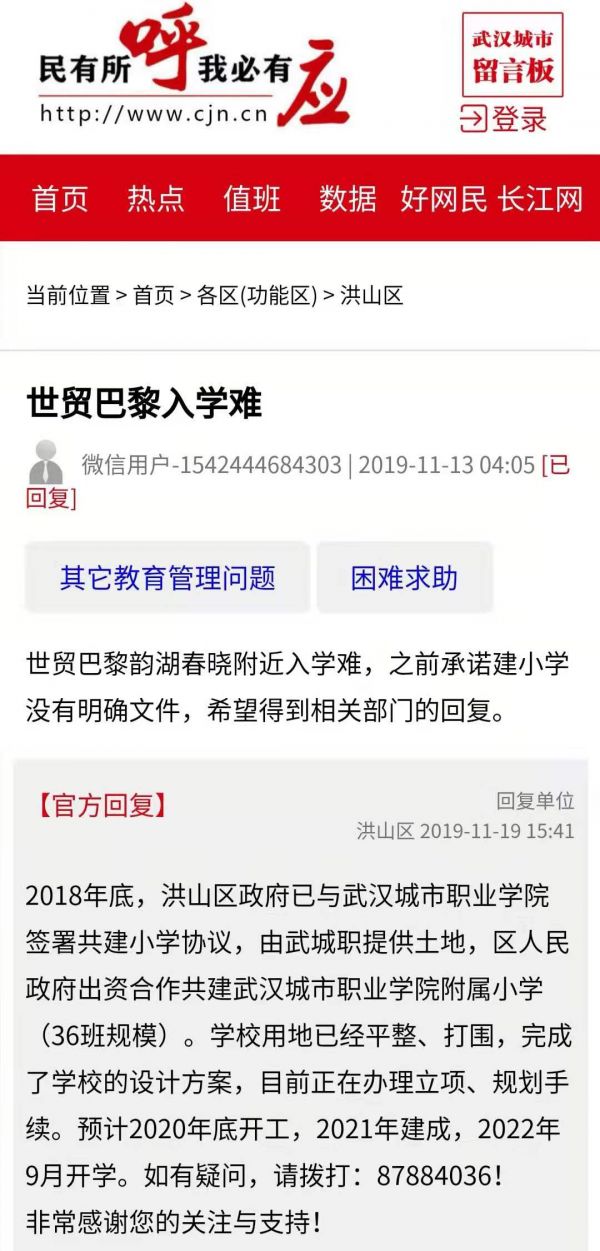
Task: Tap 首页 in the breadcrumb
Action: pyautogui.click(x=153, y=296)
